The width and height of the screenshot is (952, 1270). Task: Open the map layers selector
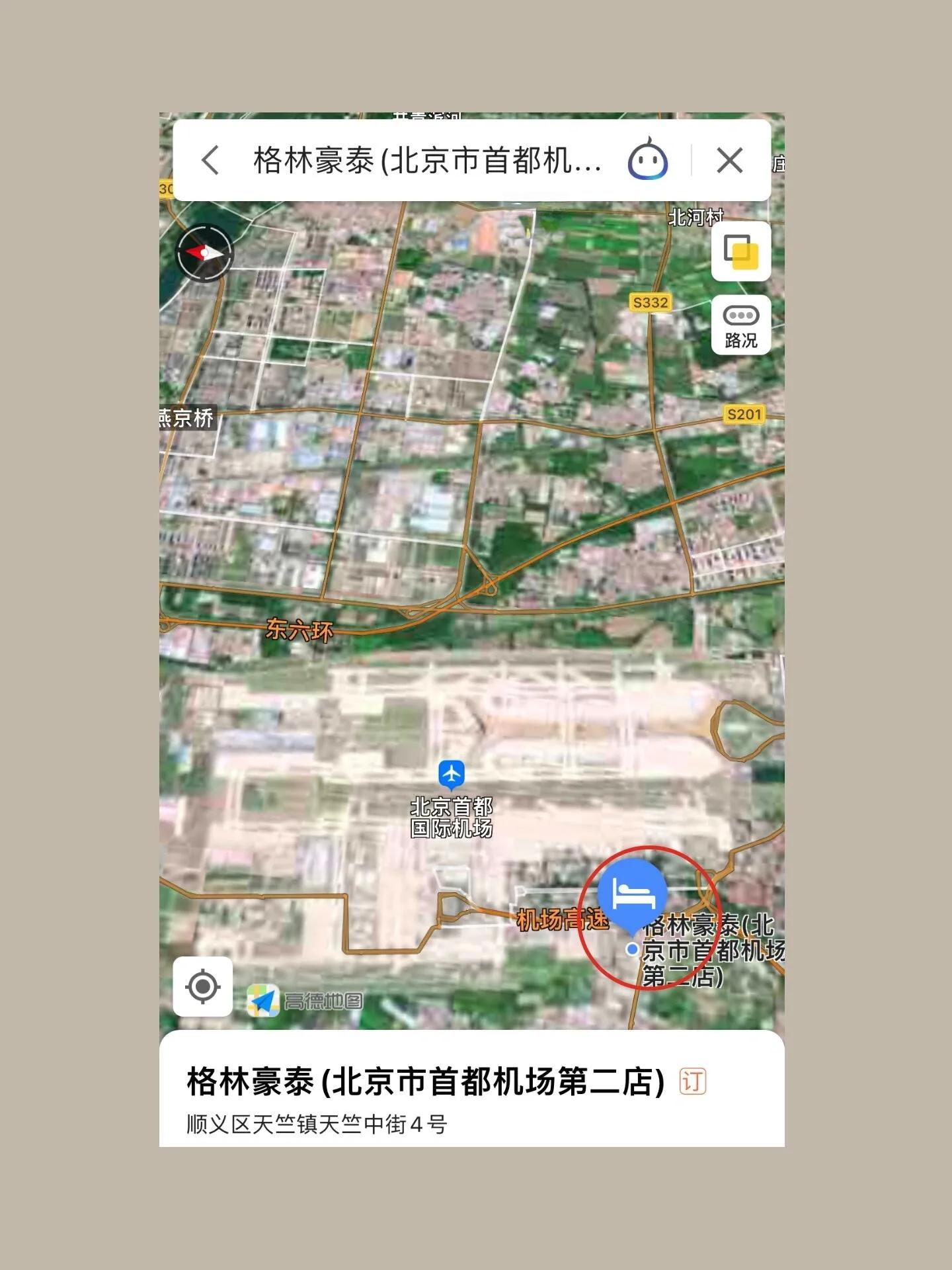pyautogui.click(x=740, y=251)
